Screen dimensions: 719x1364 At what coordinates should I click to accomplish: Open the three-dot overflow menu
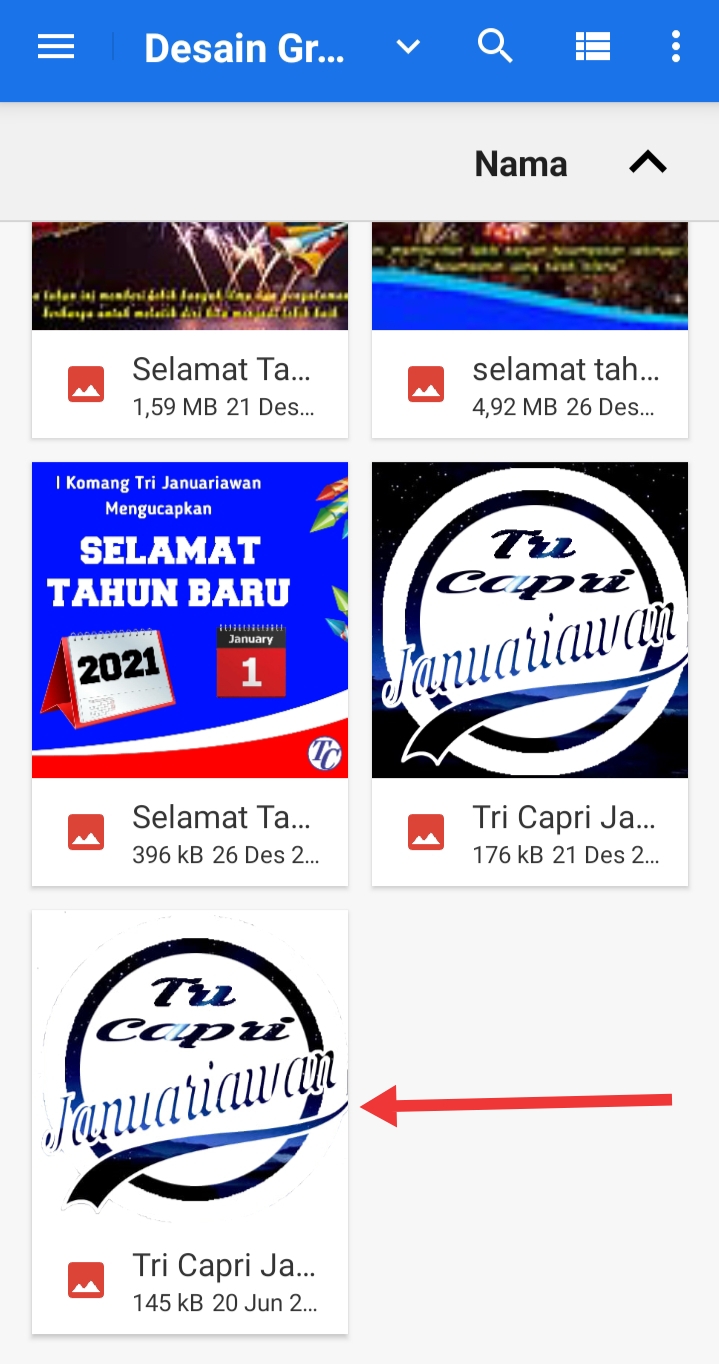pyautogui.click(x=676, y=47)
